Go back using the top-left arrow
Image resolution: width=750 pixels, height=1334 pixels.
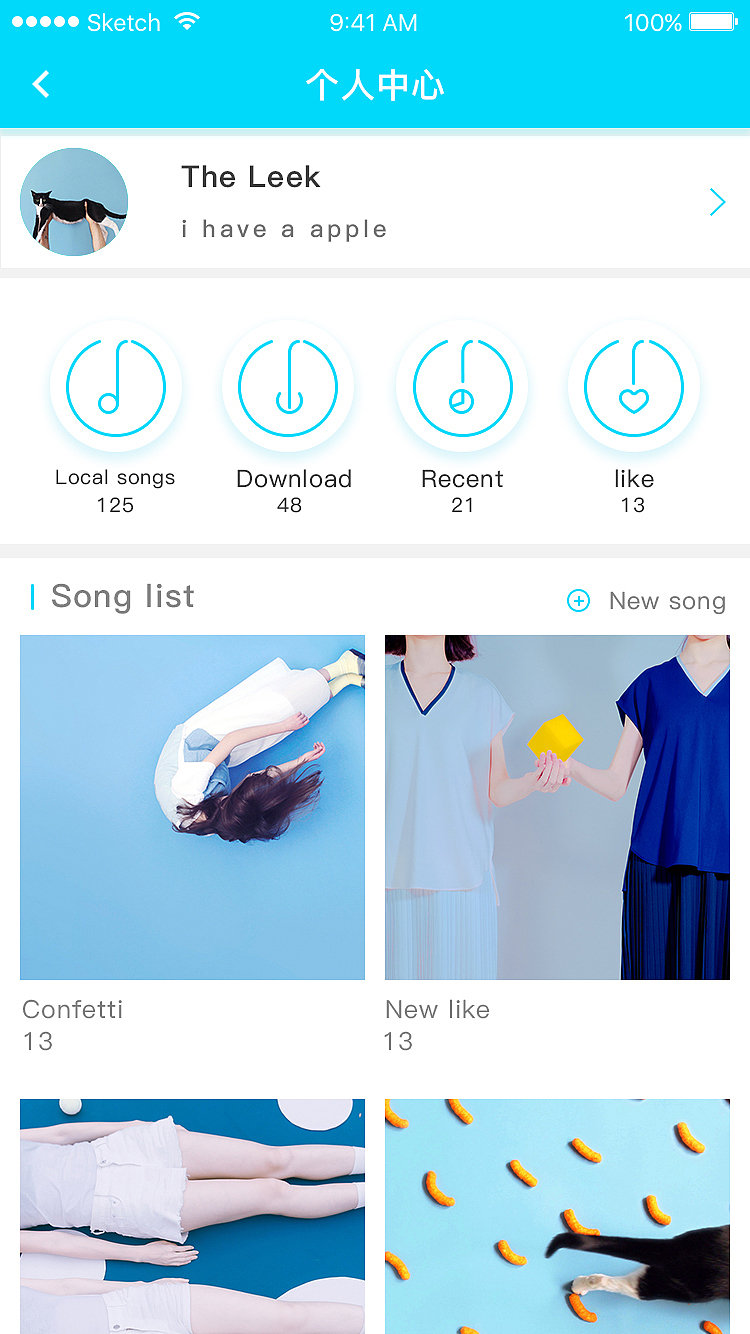41,84
